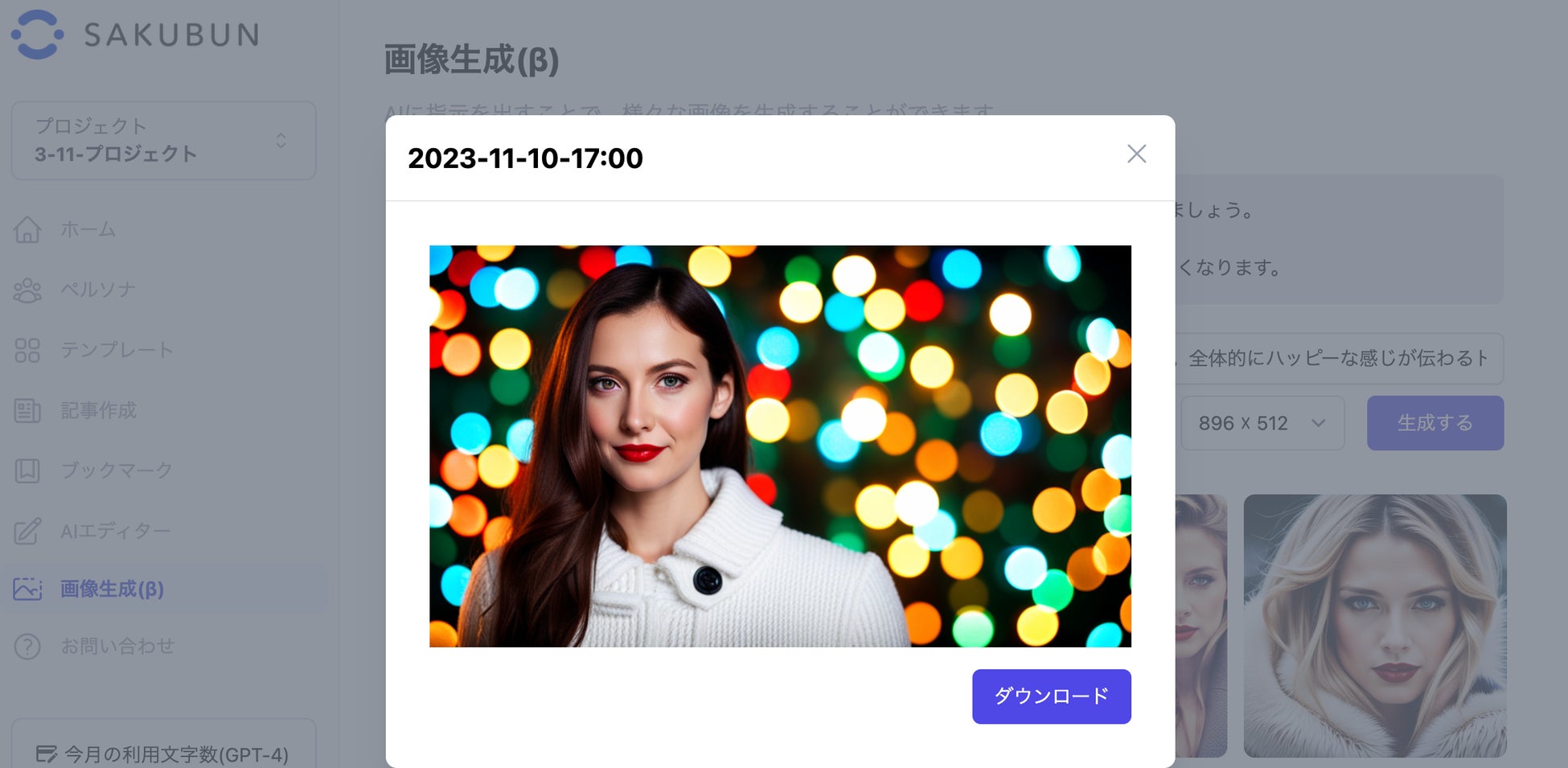Download the generated image via ダウンロード
The image size is (1568, 768).
(x=1051, y=696)
